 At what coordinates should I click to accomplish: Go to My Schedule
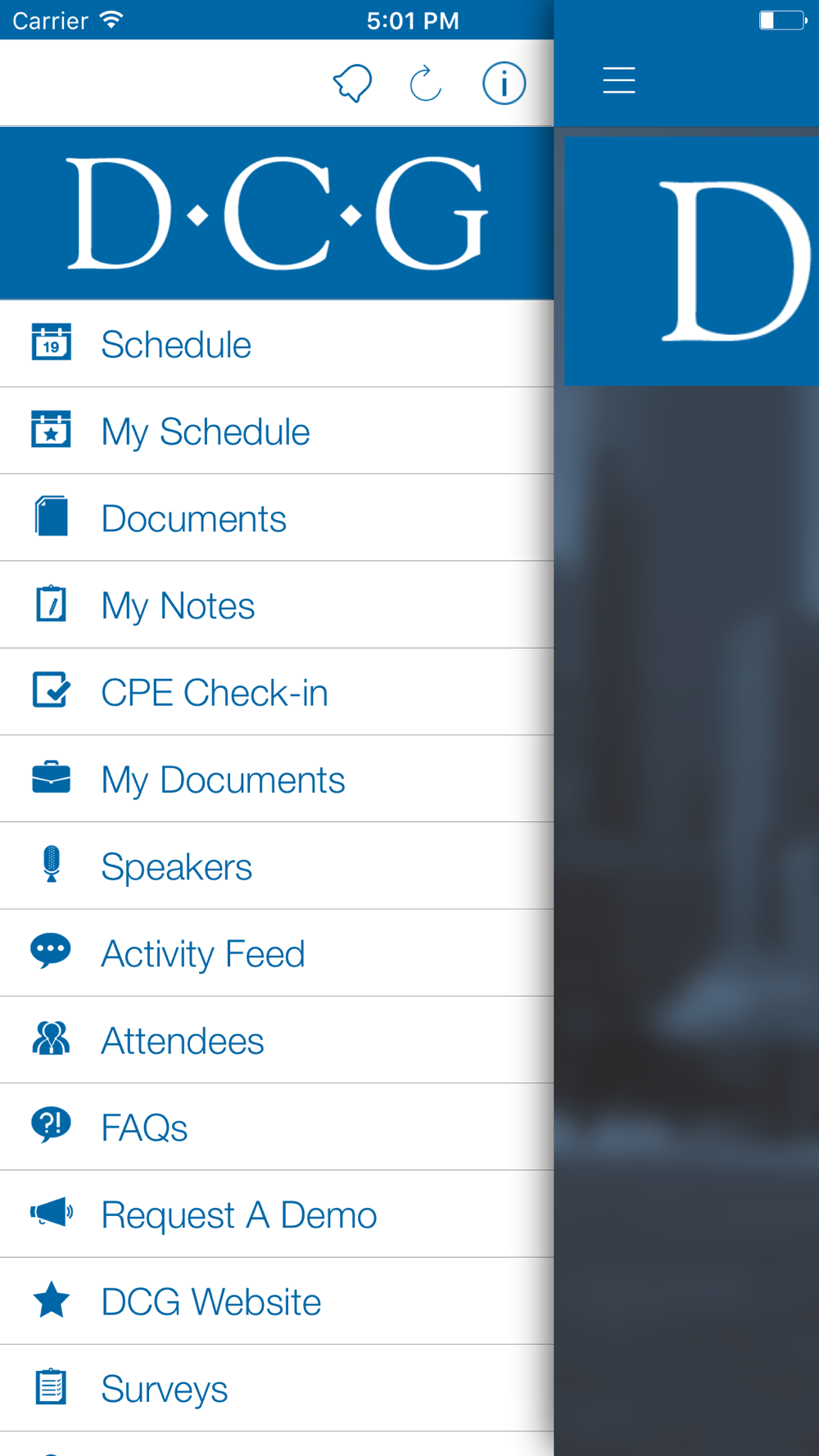coord(277,432)
